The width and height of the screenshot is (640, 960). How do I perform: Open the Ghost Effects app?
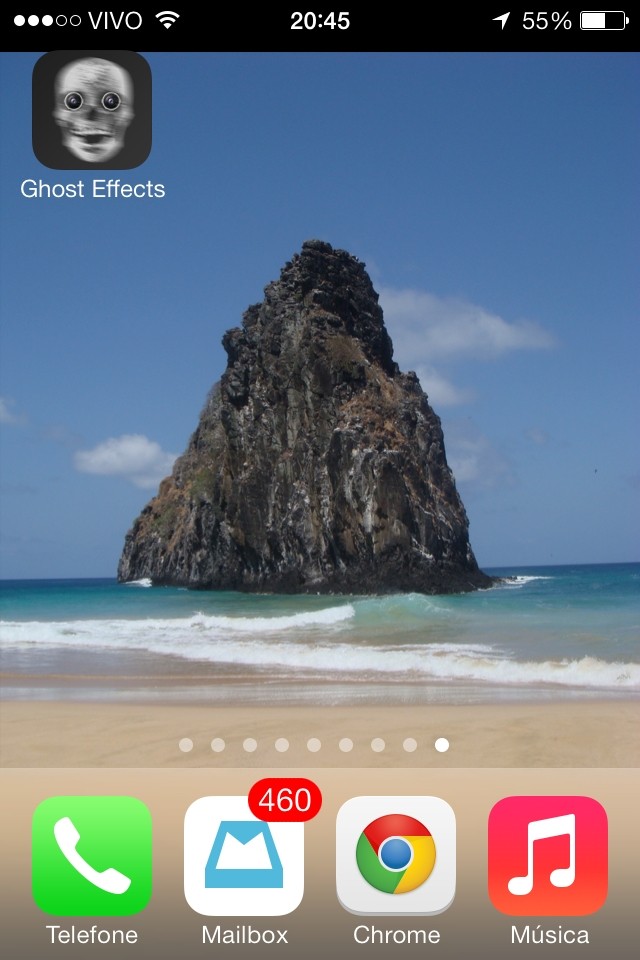coord(92,110)
